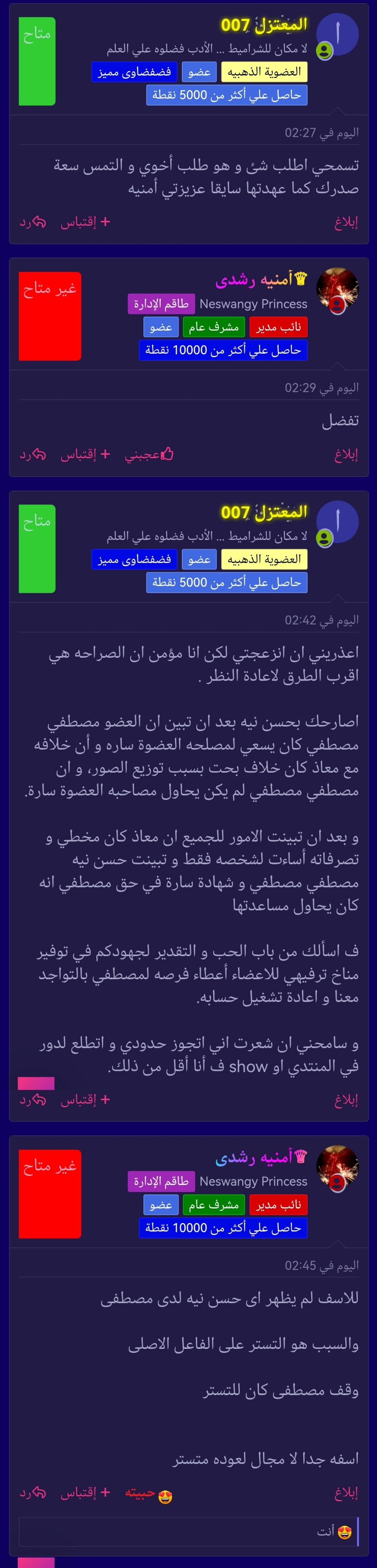This screenshot has height=1568, width=377.
Task: Open أمنيه رشدى username on the 02:29 post
Action: (261, 280)
